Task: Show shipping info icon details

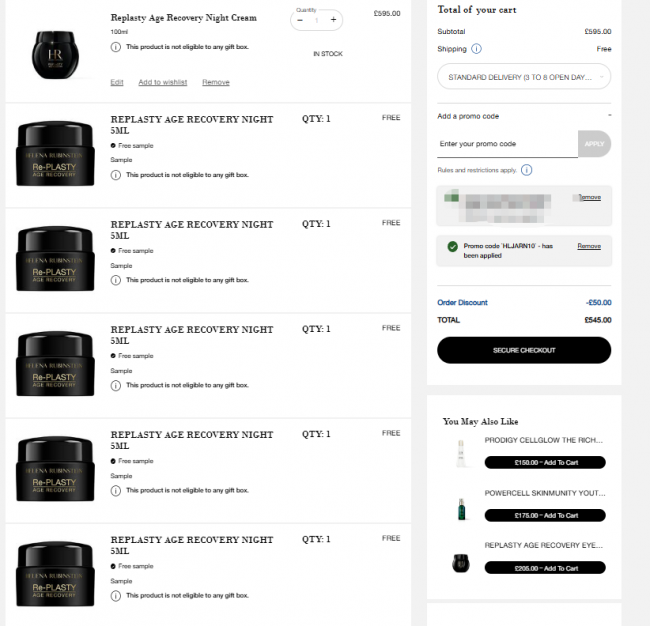Action: coord(476,48)
